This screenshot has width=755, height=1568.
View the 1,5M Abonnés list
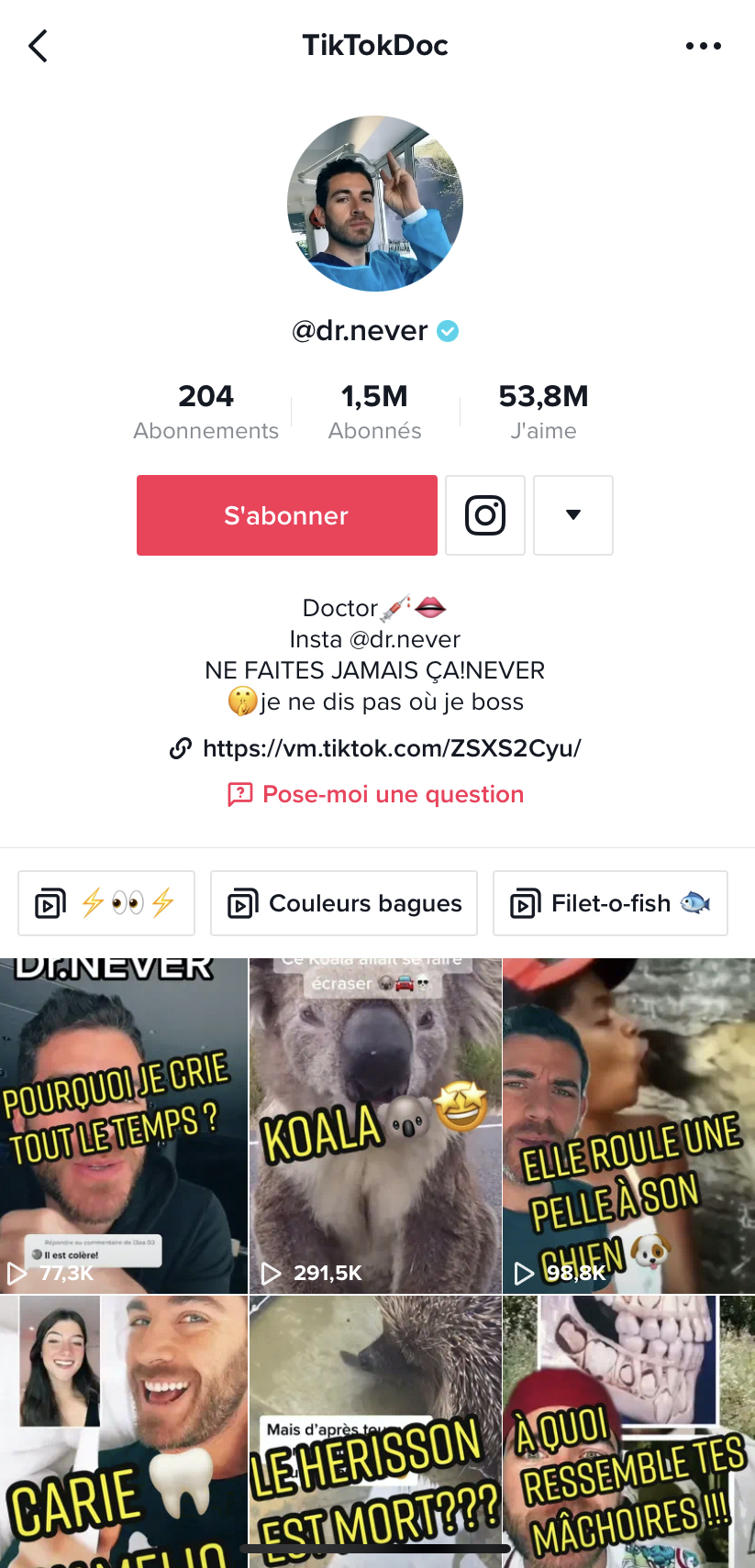pyautogui.click(x=375, y=412)
